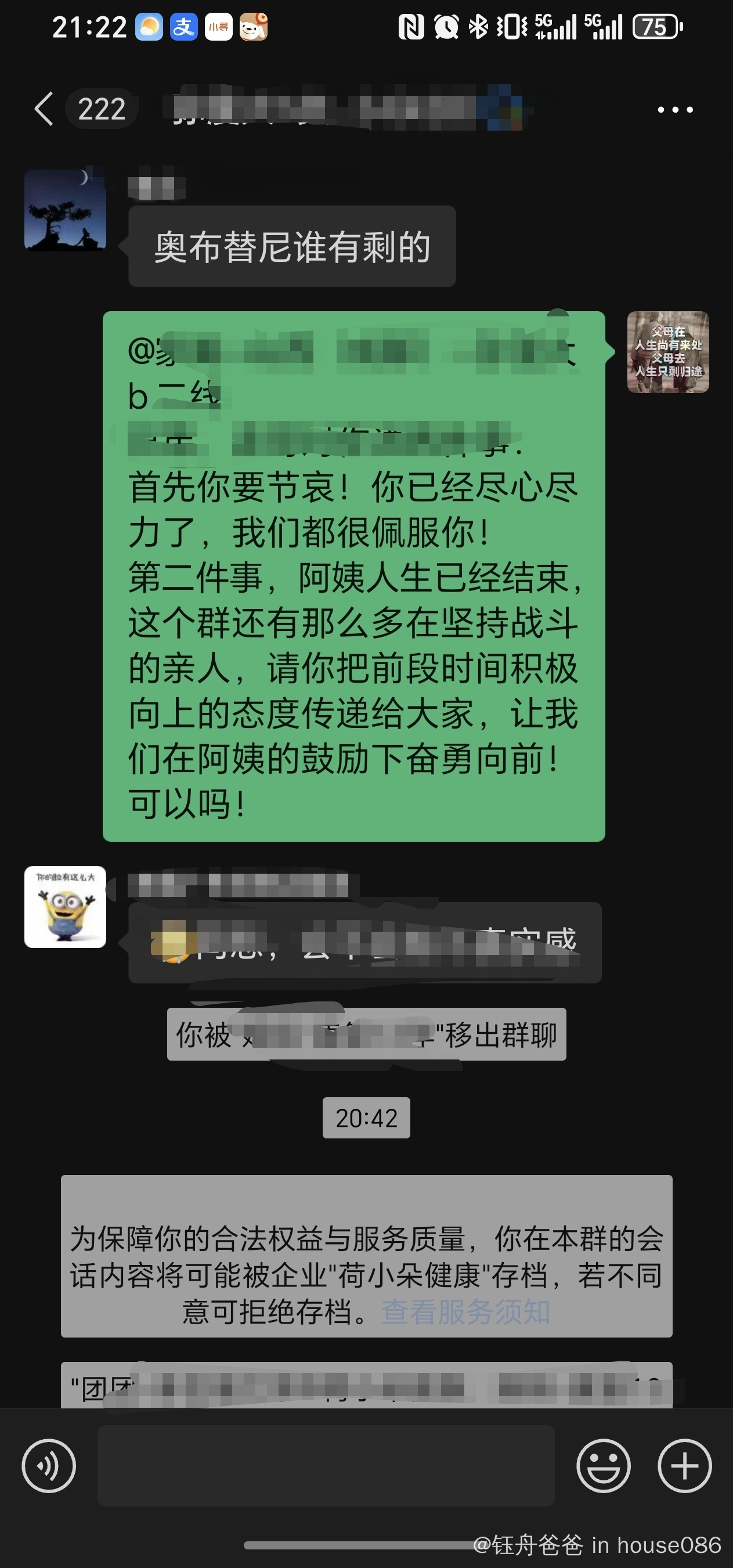Tap the message text field
This screenshot has height=1568, width=733.
[326, 1466]
